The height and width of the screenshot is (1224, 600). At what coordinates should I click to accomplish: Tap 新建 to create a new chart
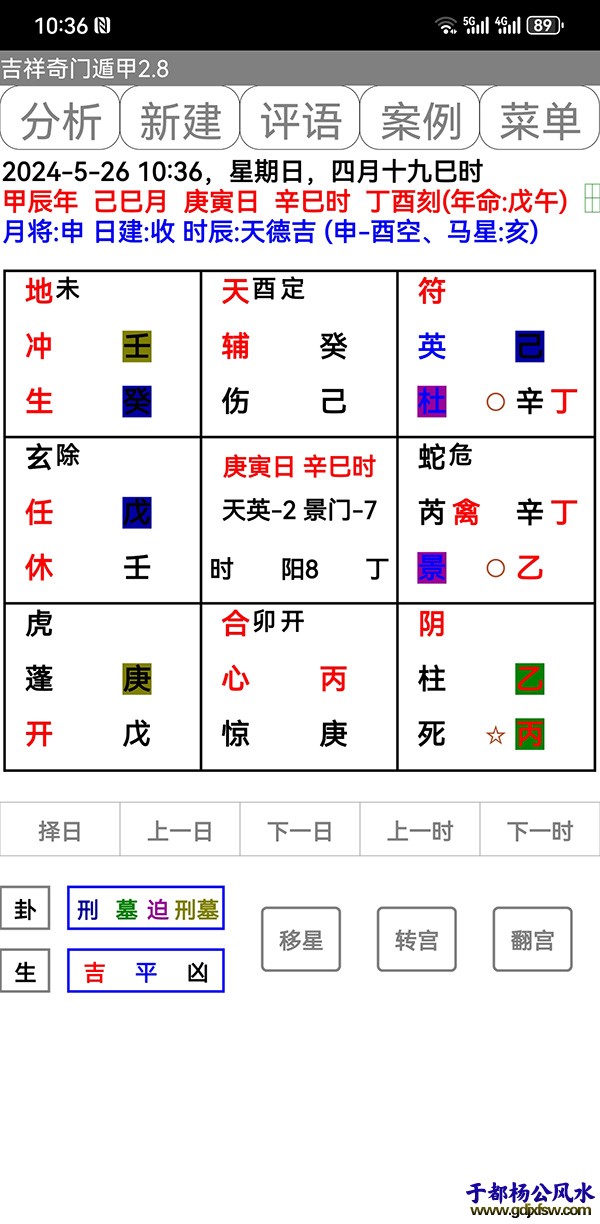(180, 119)
